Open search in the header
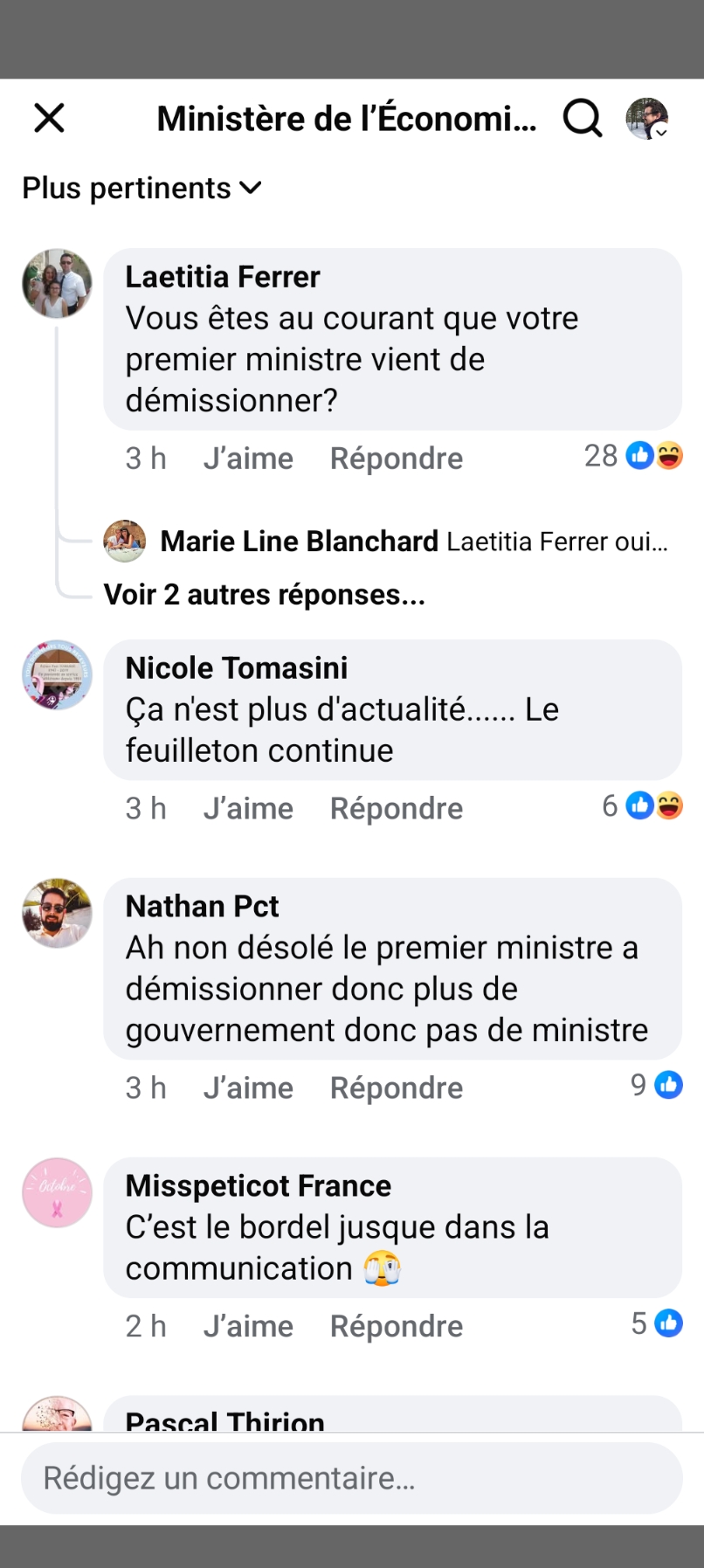Viewport: 704px width, 1568px height. pos(582,117)
